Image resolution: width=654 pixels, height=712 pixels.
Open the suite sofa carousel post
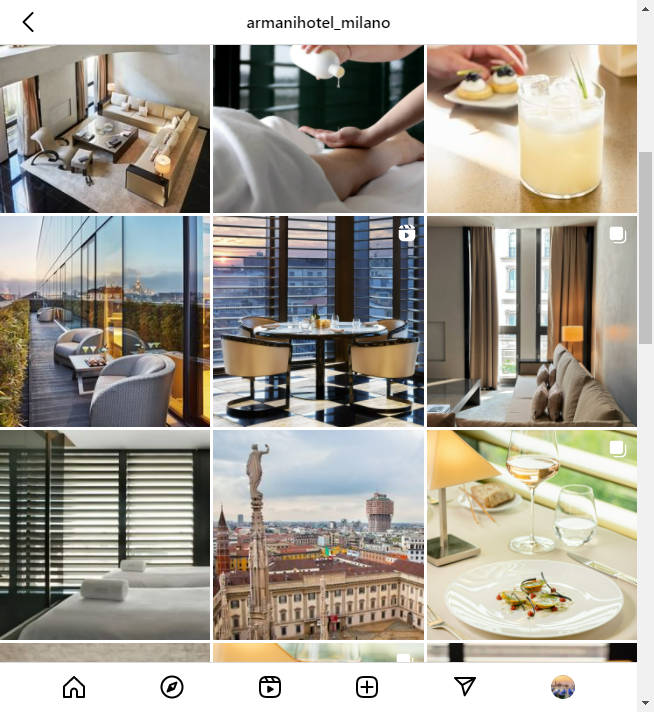point(531,321)
